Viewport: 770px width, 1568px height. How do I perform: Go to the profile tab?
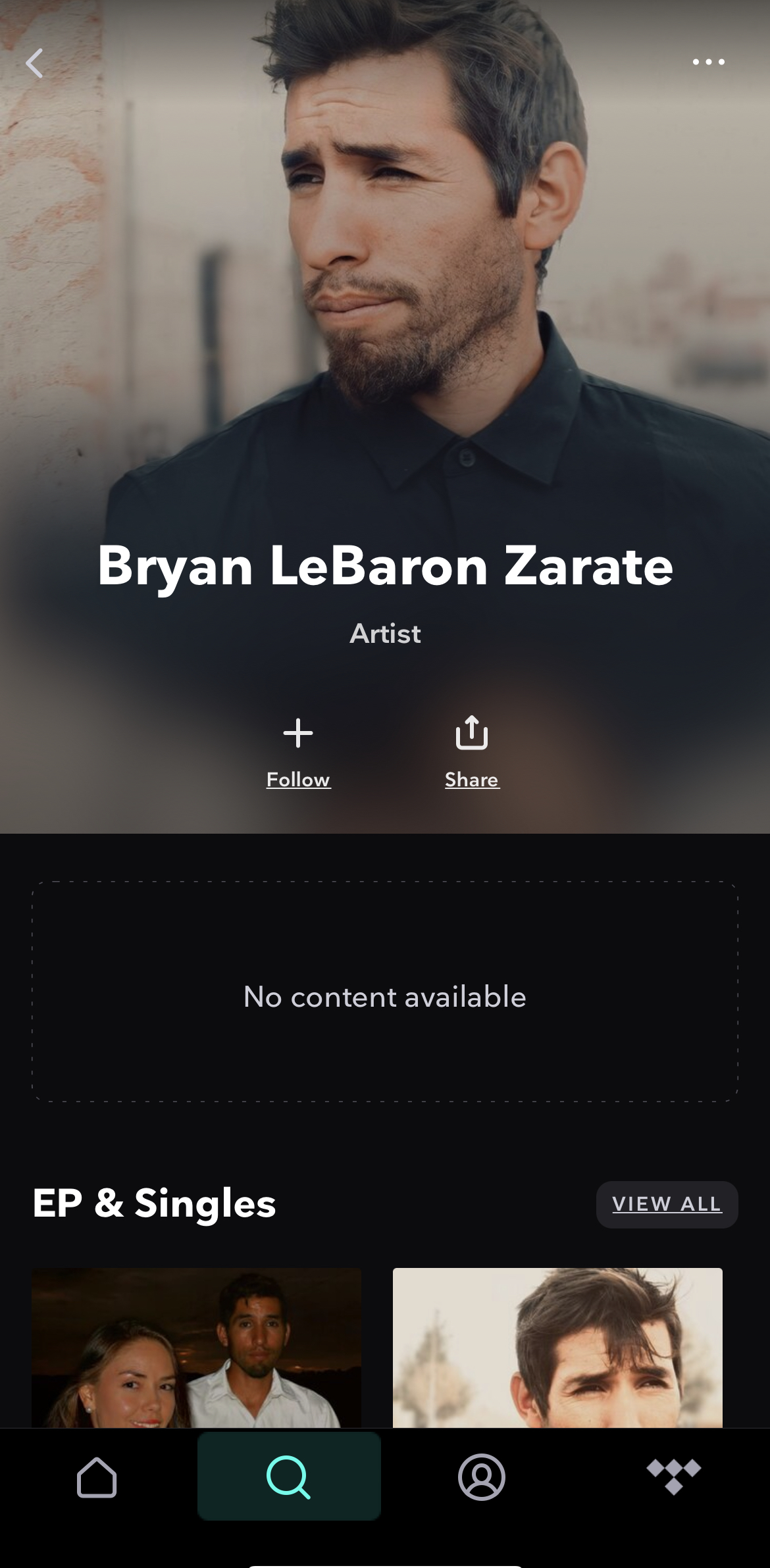pos(481,1477)
